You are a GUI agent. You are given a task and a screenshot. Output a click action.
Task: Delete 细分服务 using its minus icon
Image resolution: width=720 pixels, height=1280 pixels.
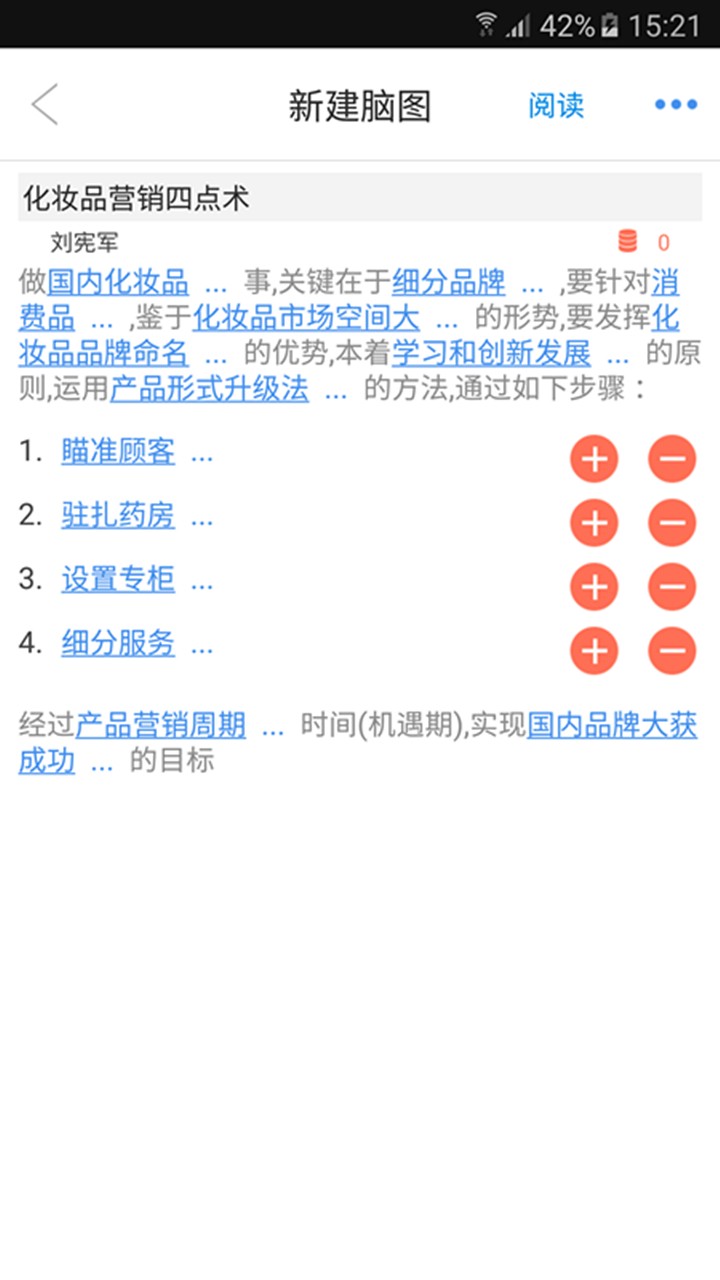tap(671, 650)
